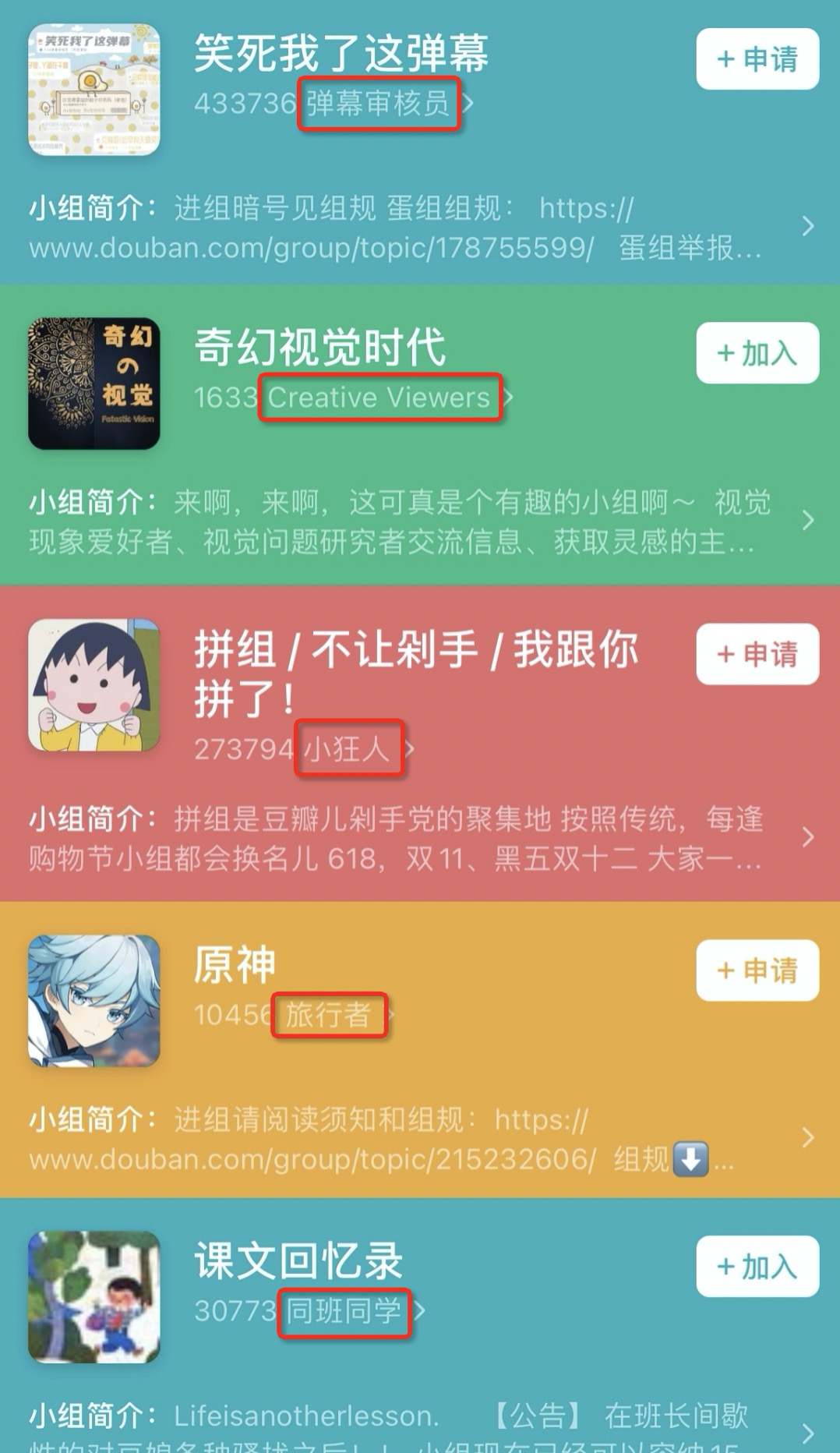Viewport: 840px width, 1453px height.
Task: Expand 课文回忆录 group introduction
Action: point(807,1433)
